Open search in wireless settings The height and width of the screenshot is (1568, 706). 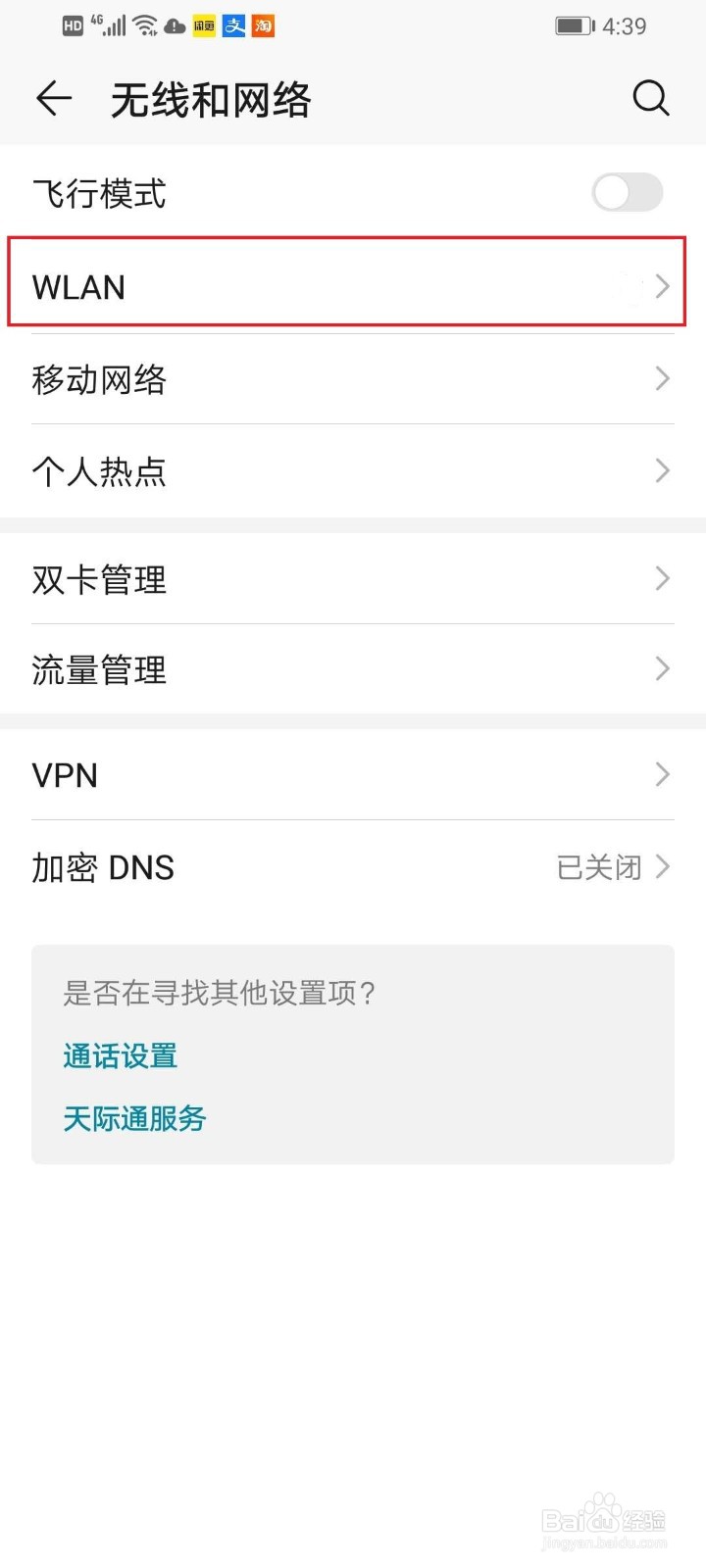pyautogui.click(x=651, y=98)
